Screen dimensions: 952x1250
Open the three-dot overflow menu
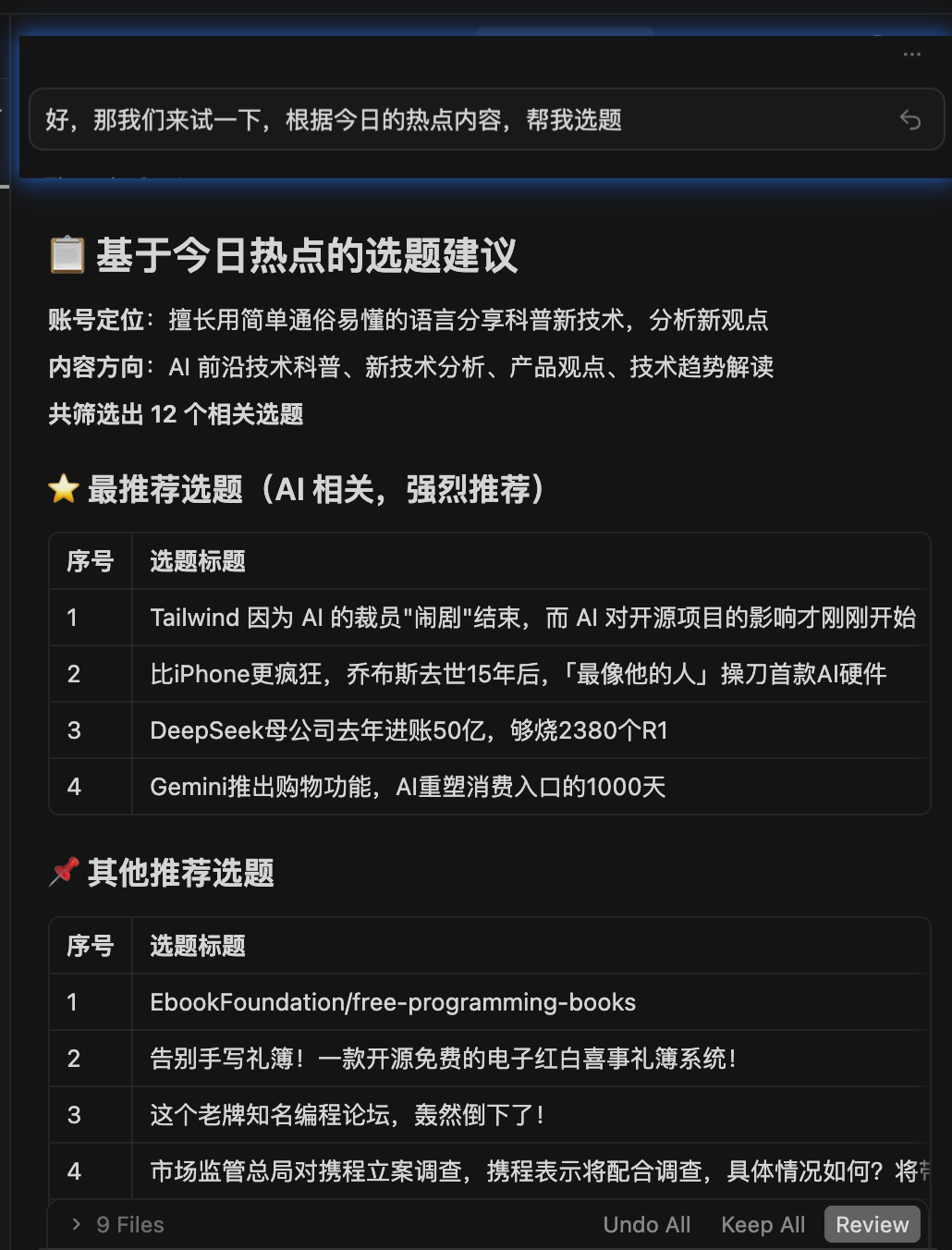(911, 55)
